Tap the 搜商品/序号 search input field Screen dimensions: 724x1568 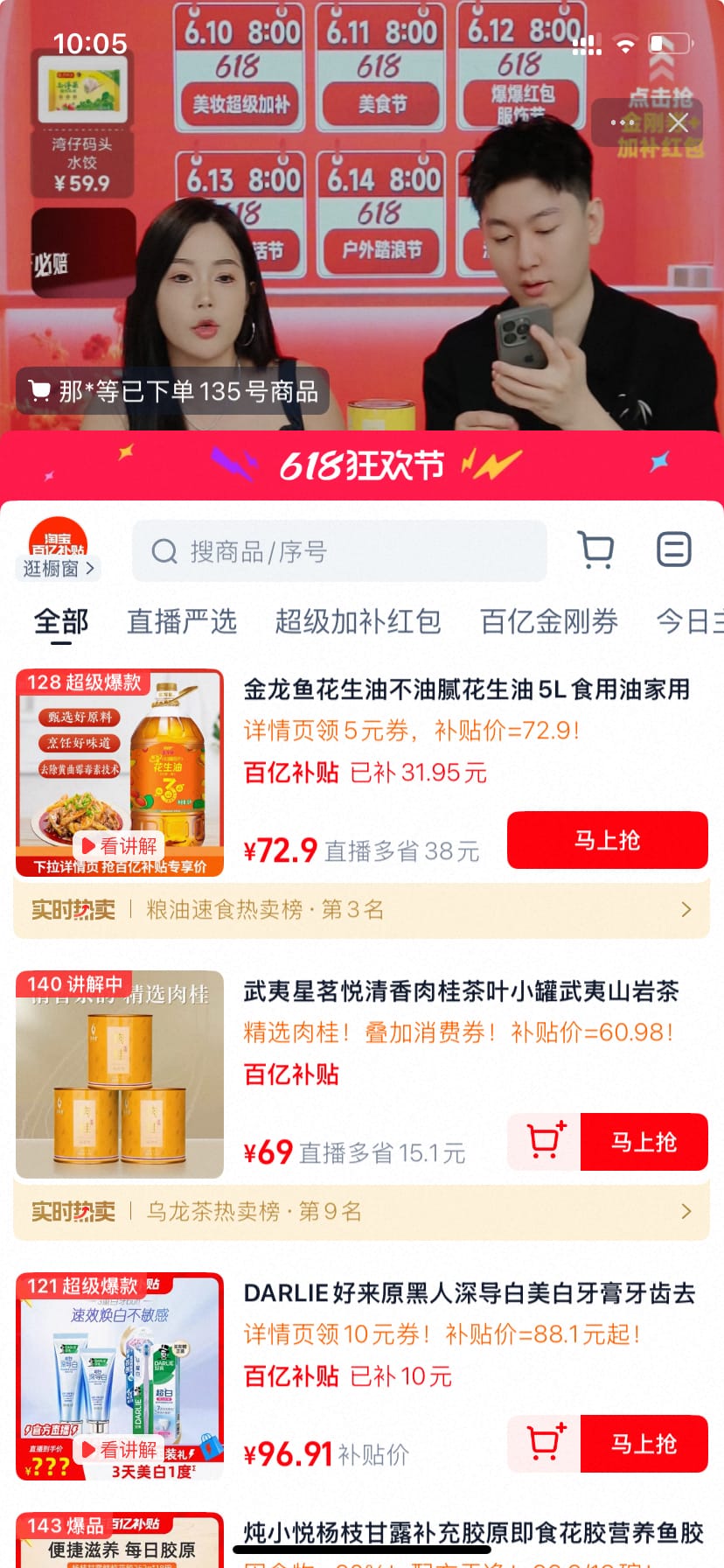[x=341, y=551]
